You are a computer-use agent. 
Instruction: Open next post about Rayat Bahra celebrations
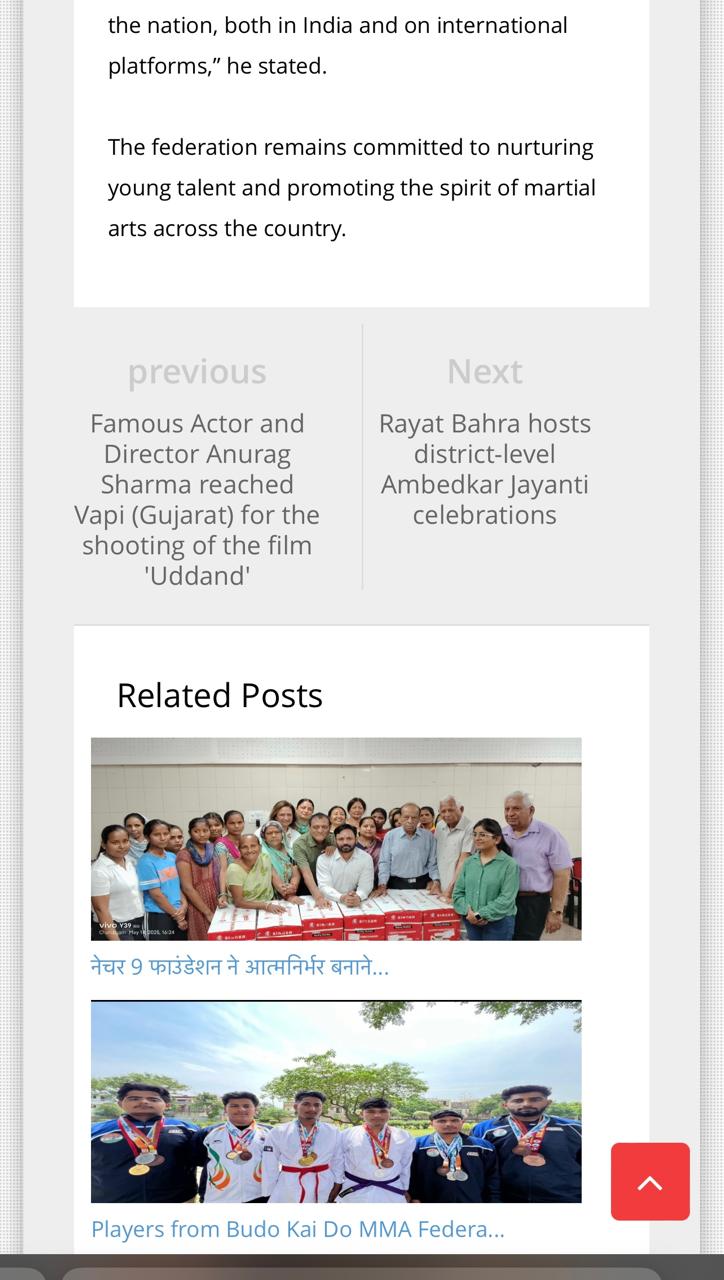point(485,469)
